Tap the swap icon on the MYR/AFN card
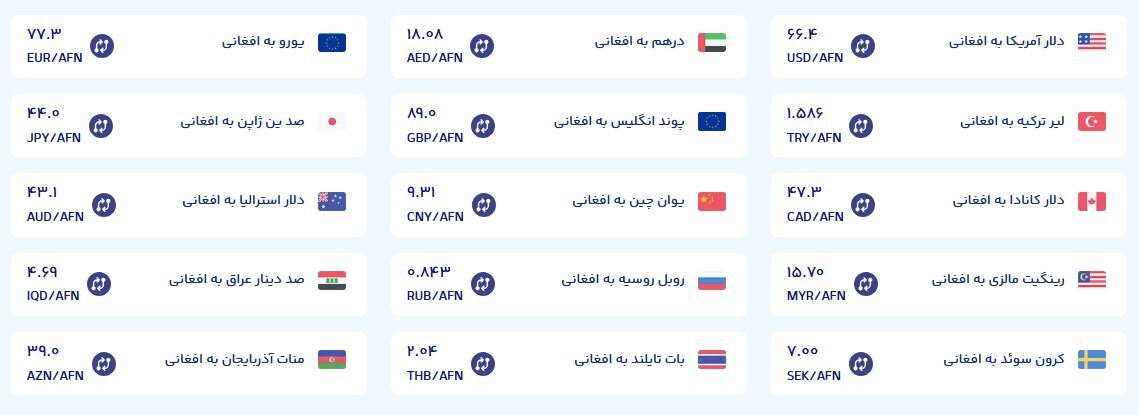 (x=865, y=284)
